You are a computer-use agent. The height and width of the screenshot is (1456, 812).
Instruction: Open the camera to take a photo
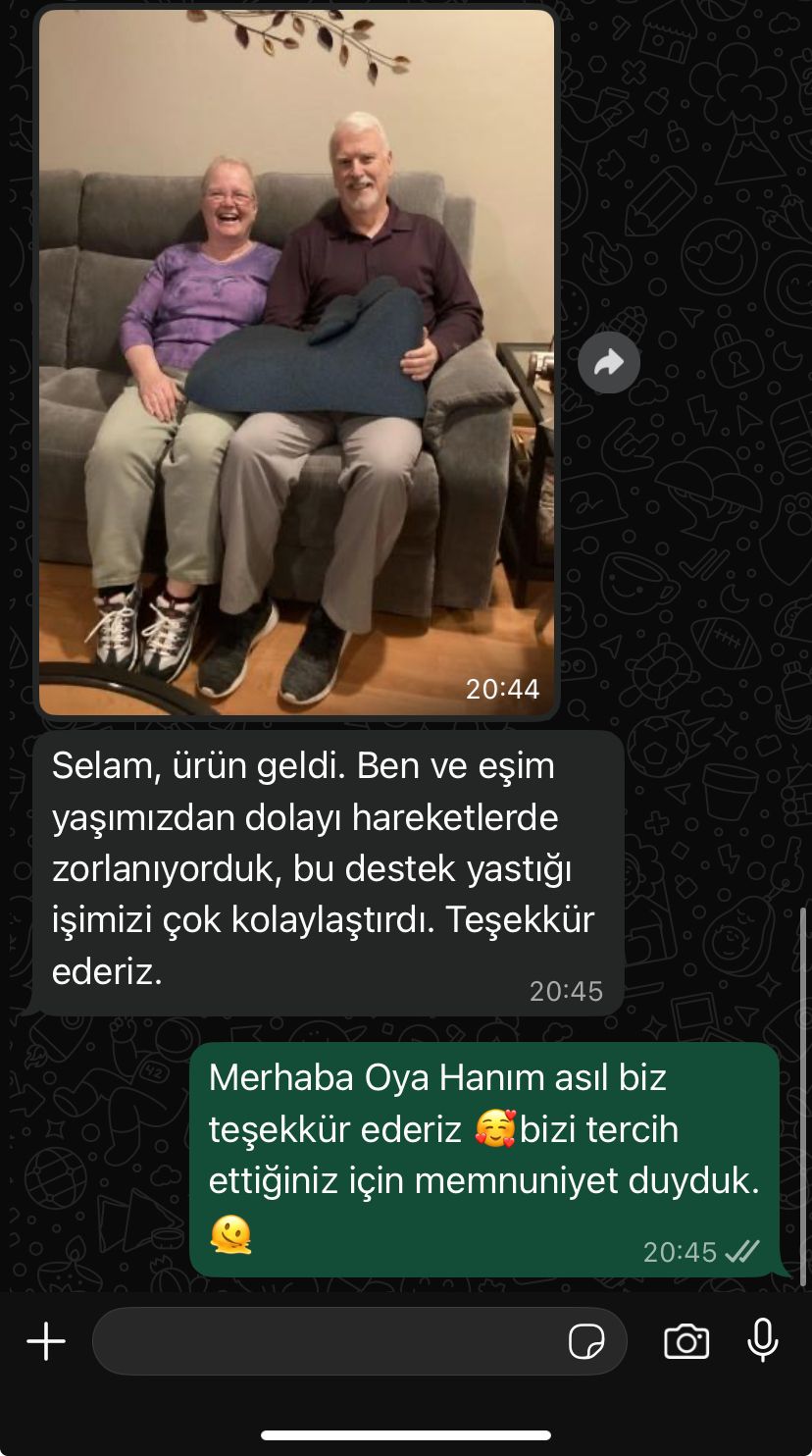pos(686,1341)
